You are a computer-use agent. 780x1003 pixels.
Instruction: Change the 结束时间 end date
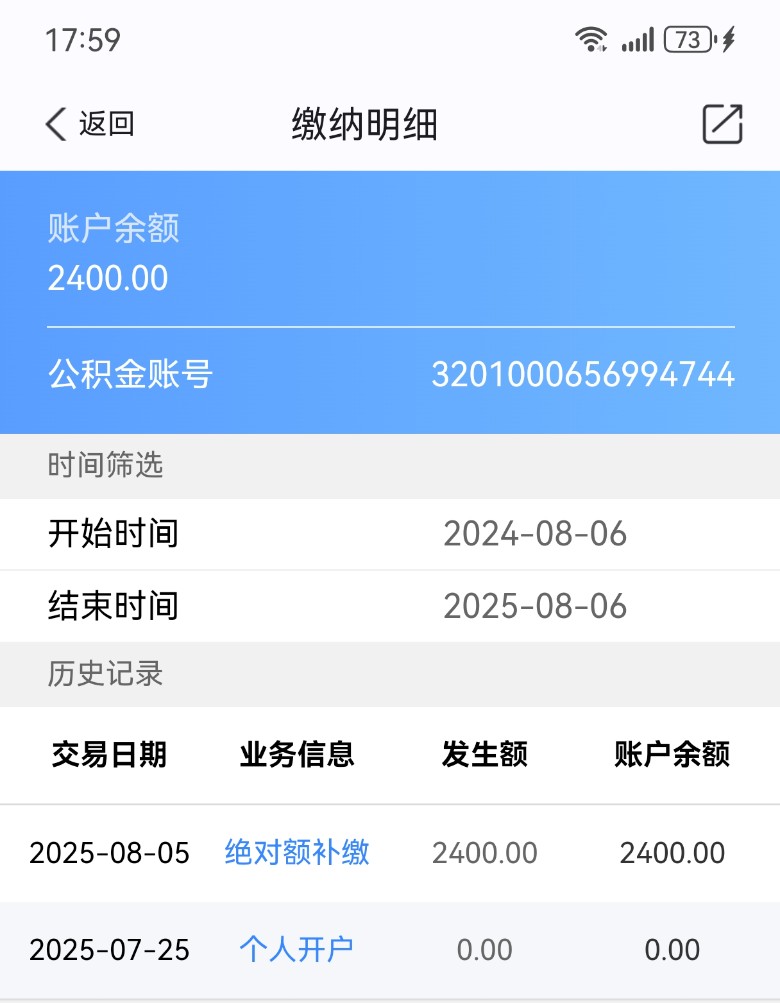point(535,606)
